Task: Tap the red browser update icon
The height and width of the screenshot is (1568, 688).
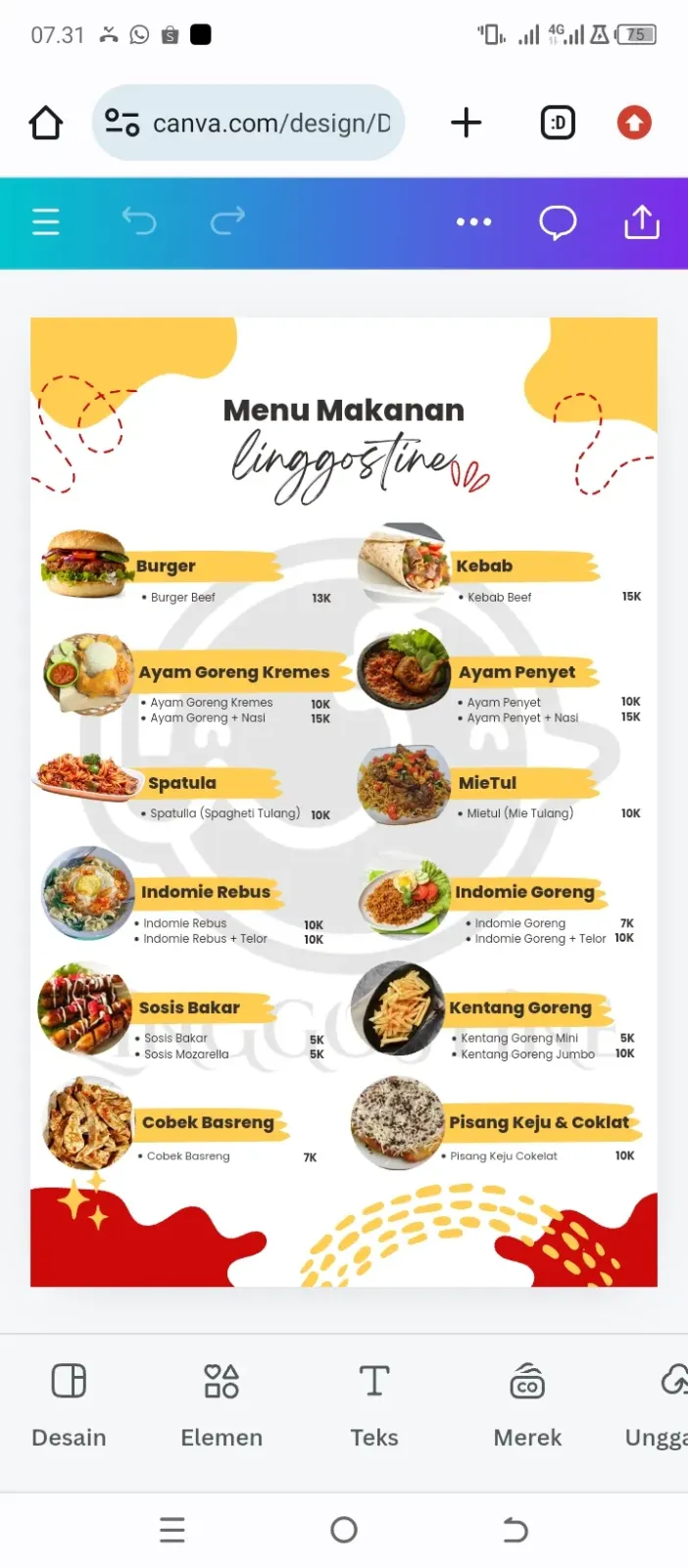Action: point(634,122)
